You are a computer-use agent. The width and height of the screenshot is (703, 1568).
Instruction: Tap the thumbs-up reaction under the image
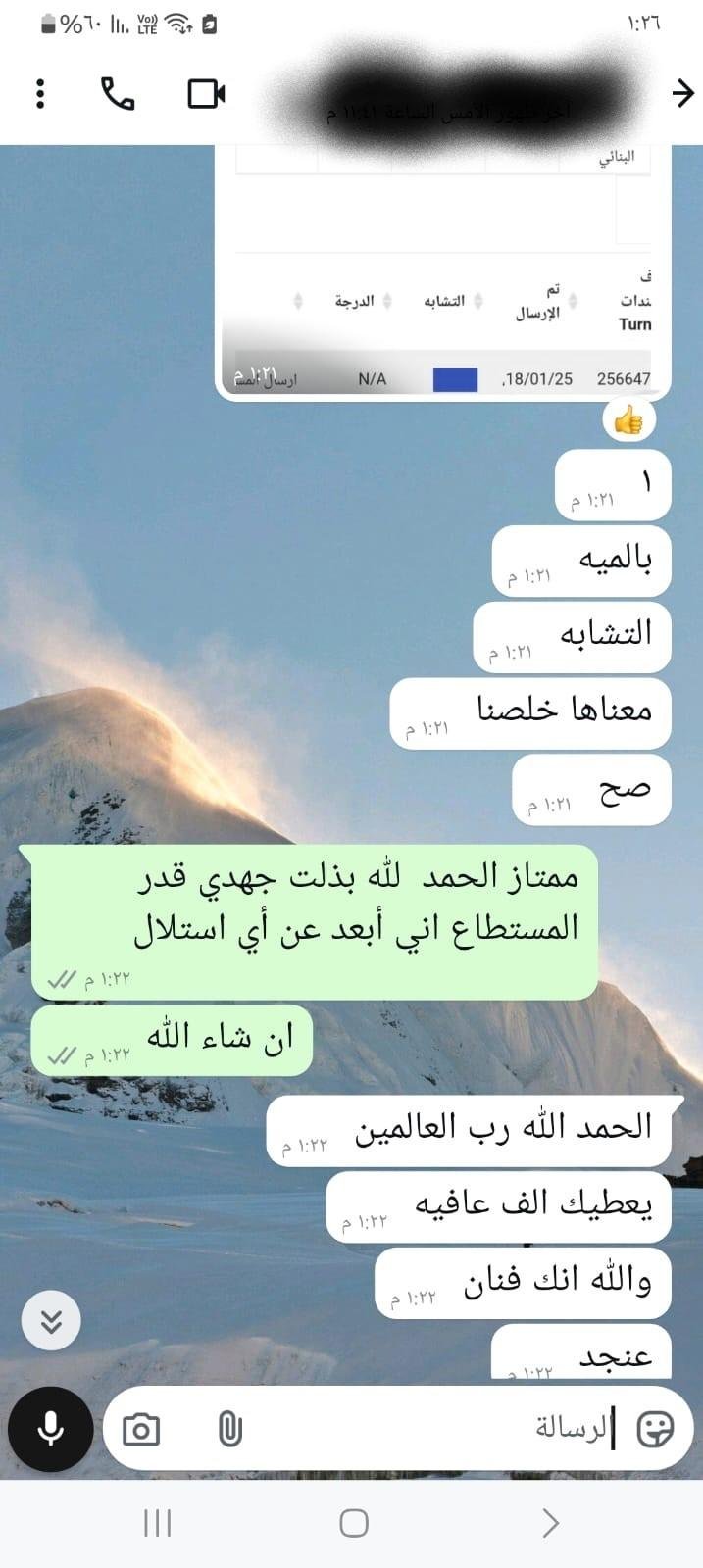coord(628,421)
